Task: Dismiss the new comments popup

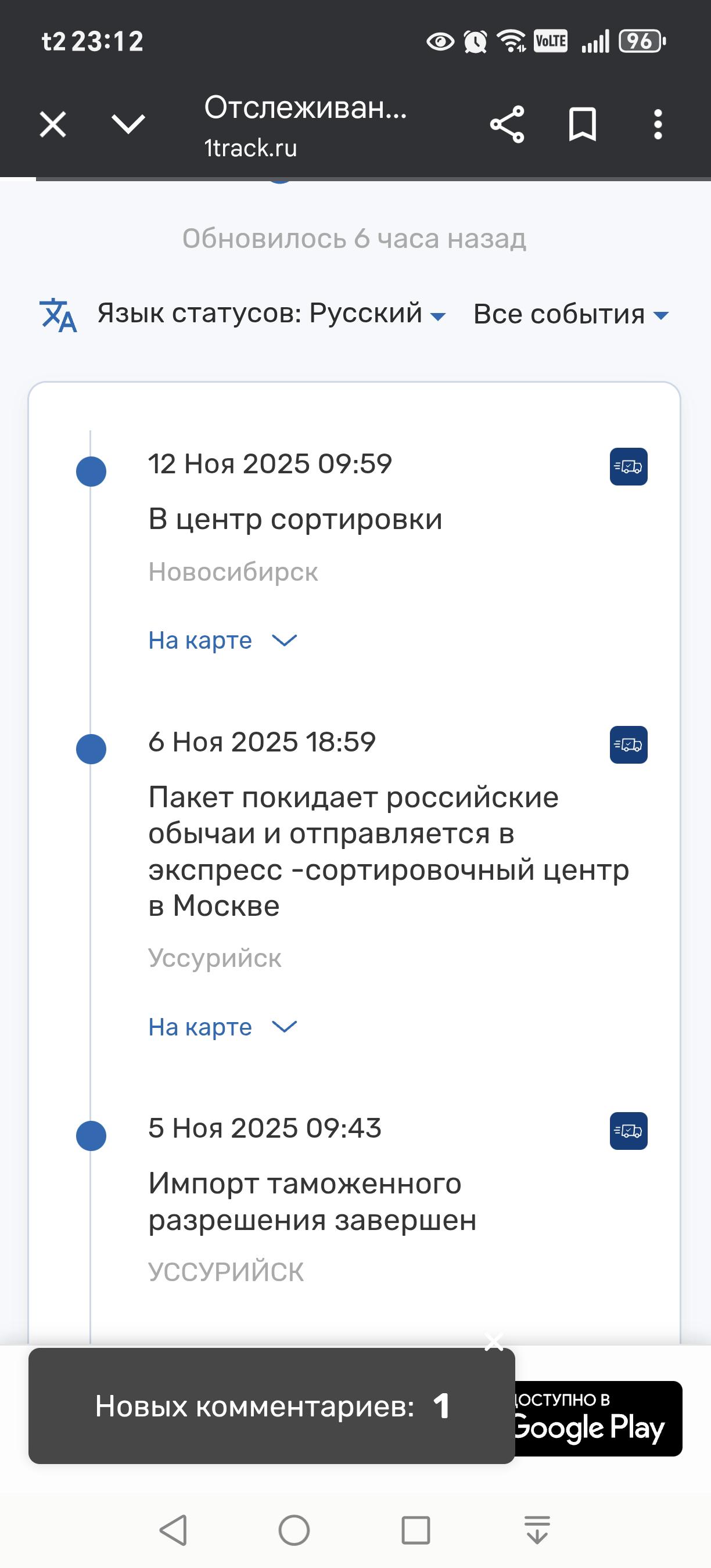Action: (494, 1342)
